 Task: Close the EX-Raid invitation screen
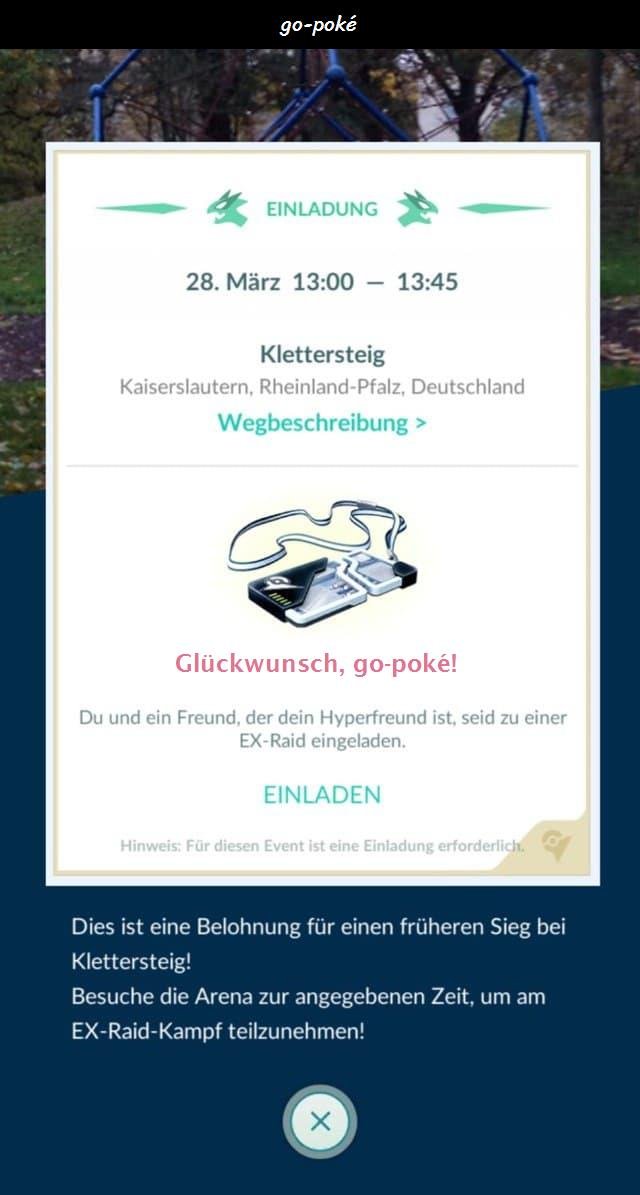(320, 1121)
